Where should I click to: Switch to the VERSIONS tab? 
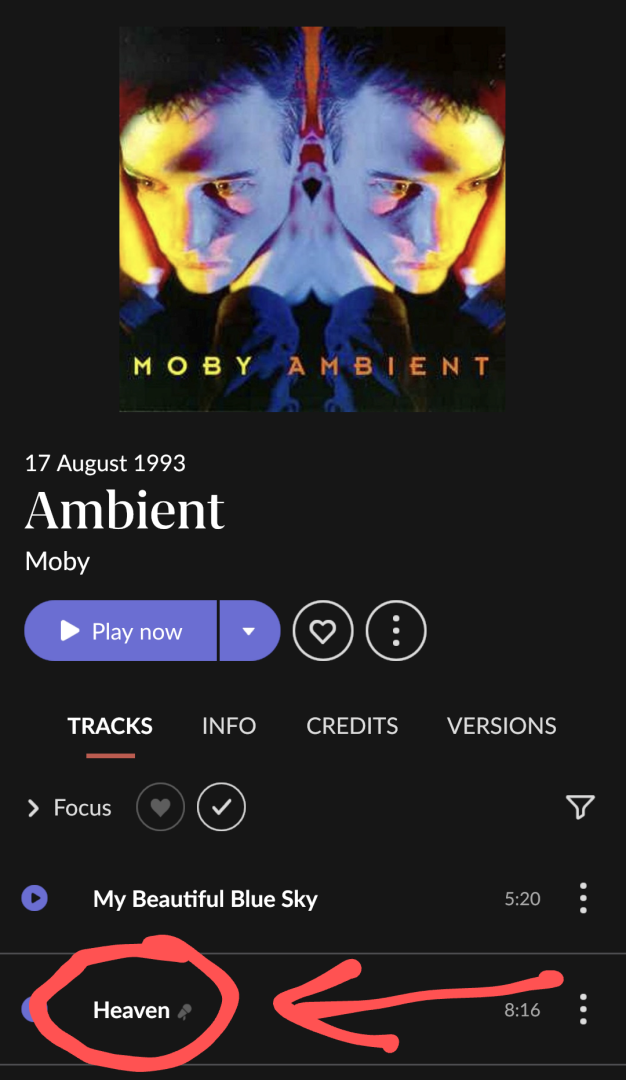[501, 726]
